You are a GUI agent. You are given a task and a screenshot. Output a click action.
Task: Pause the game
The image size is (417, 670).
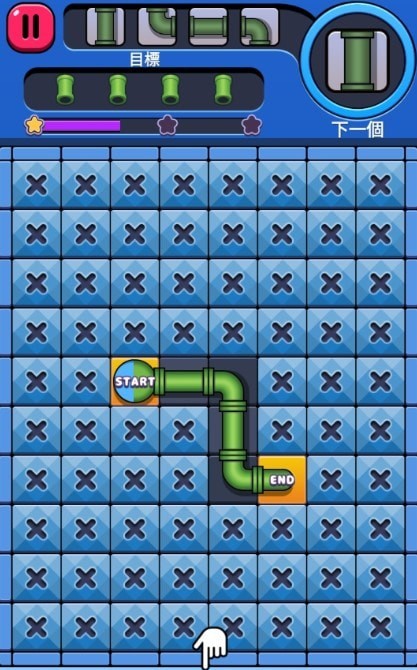(x=31, y=25)
